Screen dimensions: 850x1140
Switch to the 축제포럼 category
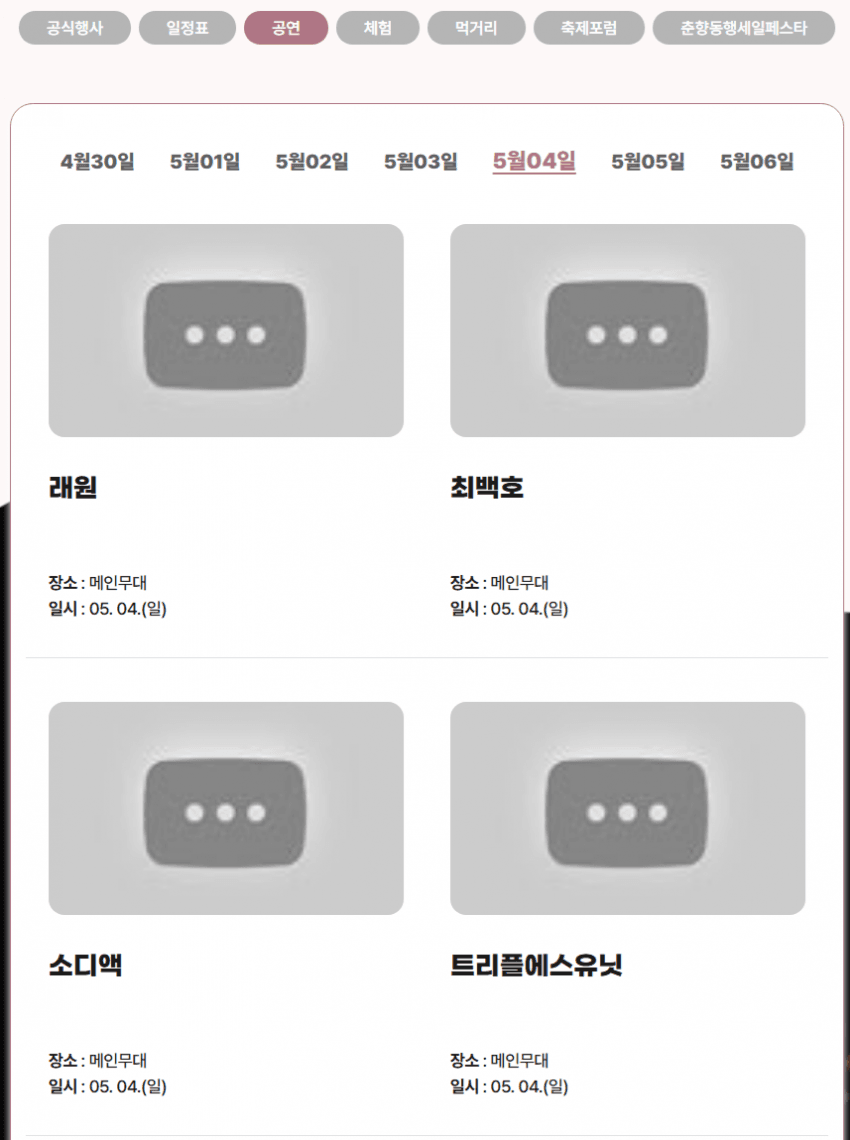(588, 28)
